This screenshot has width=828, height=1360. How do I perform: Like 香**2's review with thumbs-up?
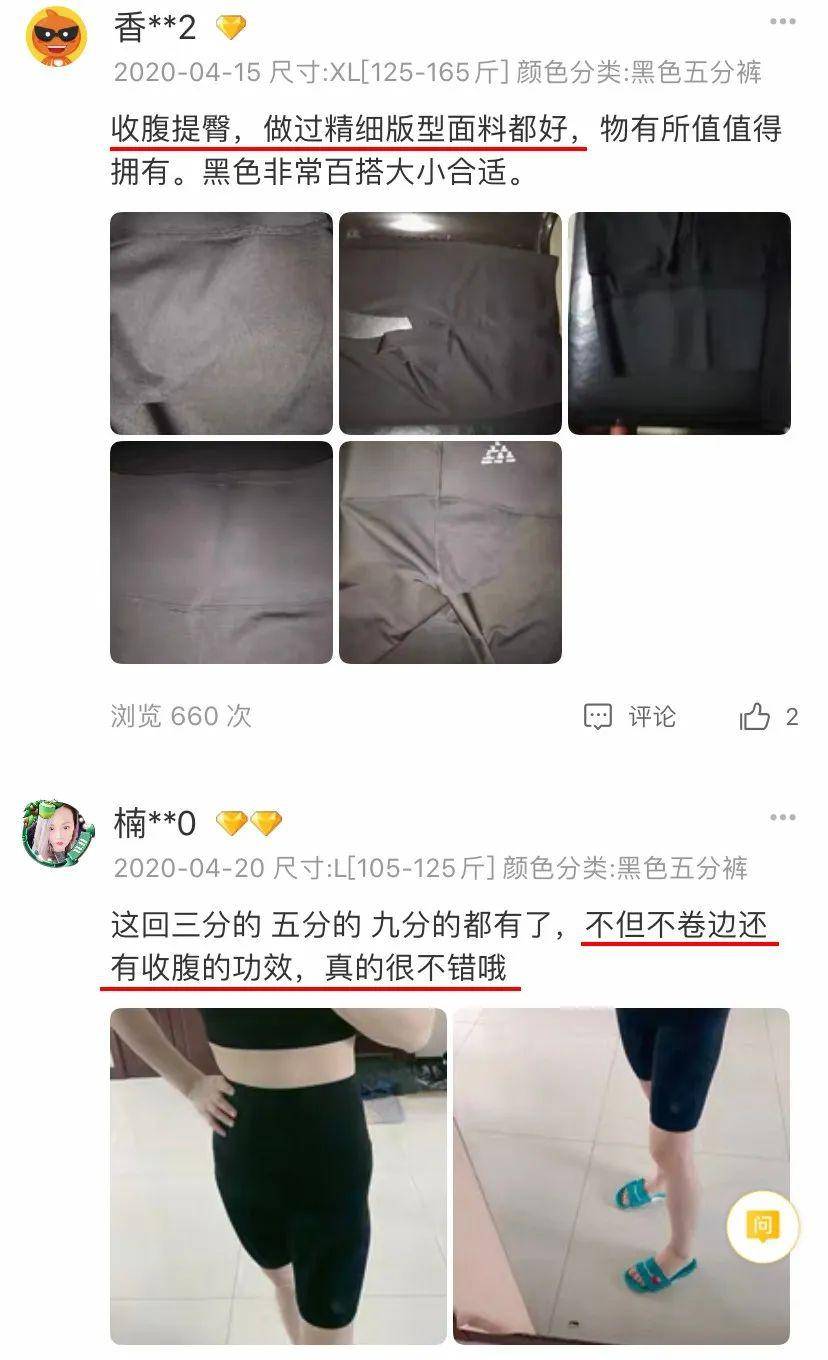(756, 716)
